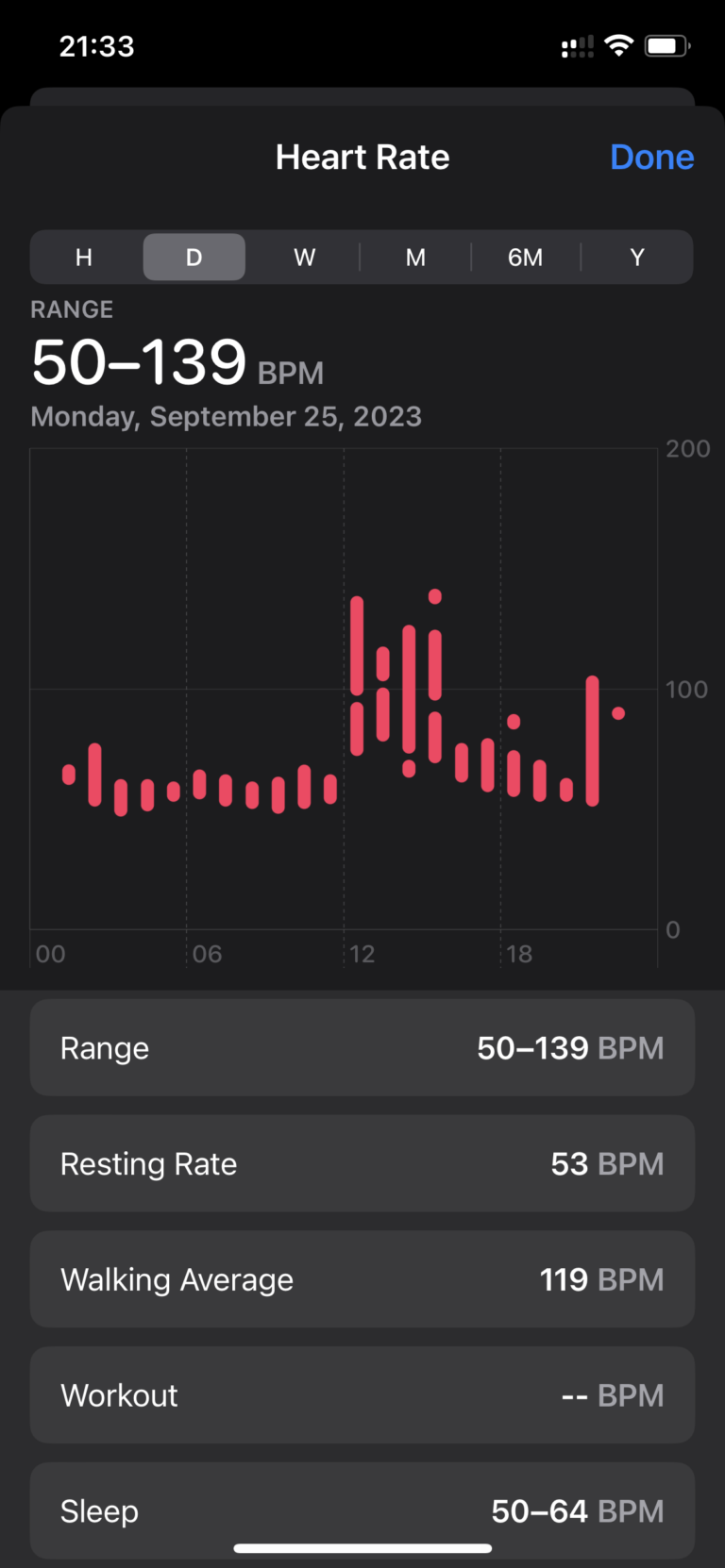Show the M month view
This screenshot has width=725, height=1568.
tap(415, 258)
